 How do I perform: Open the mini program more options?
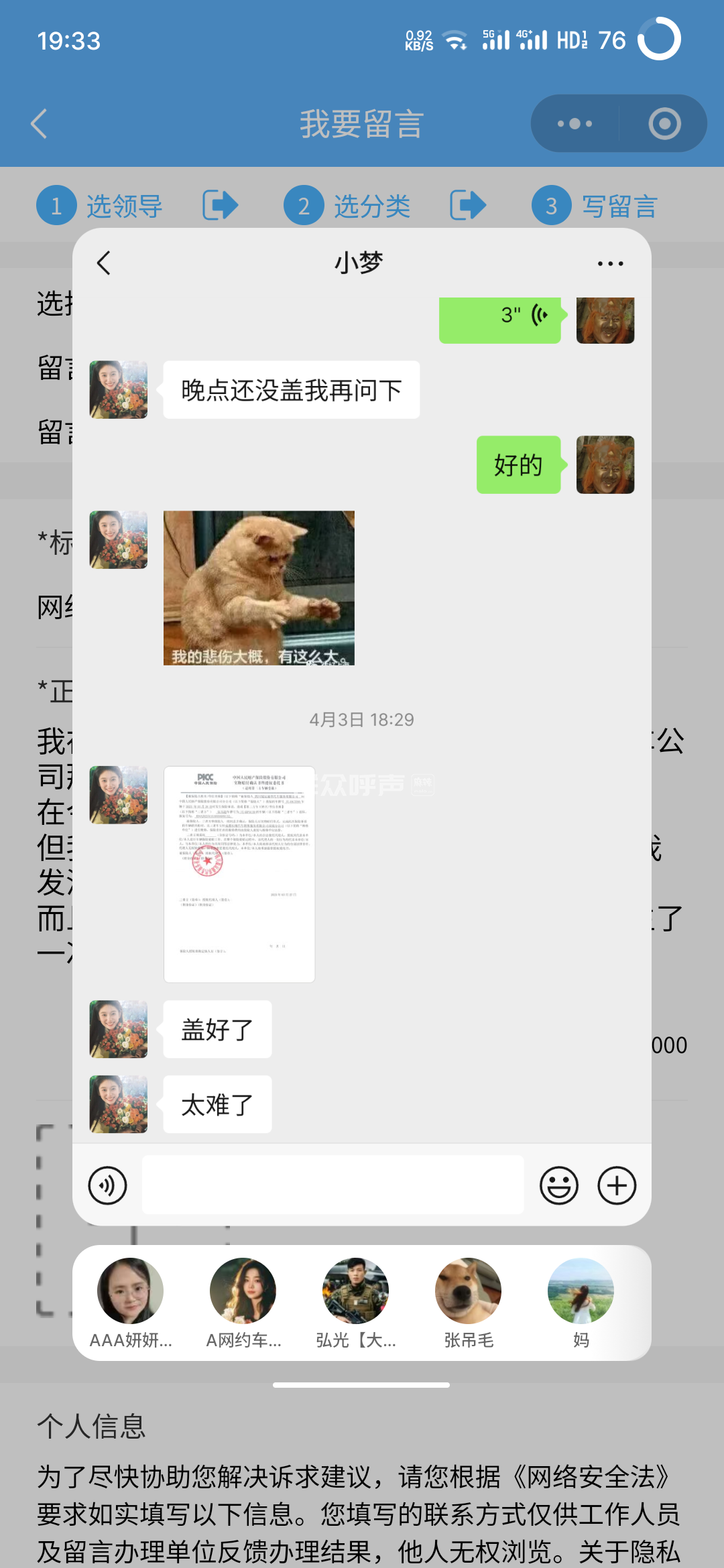coord(575,124)
